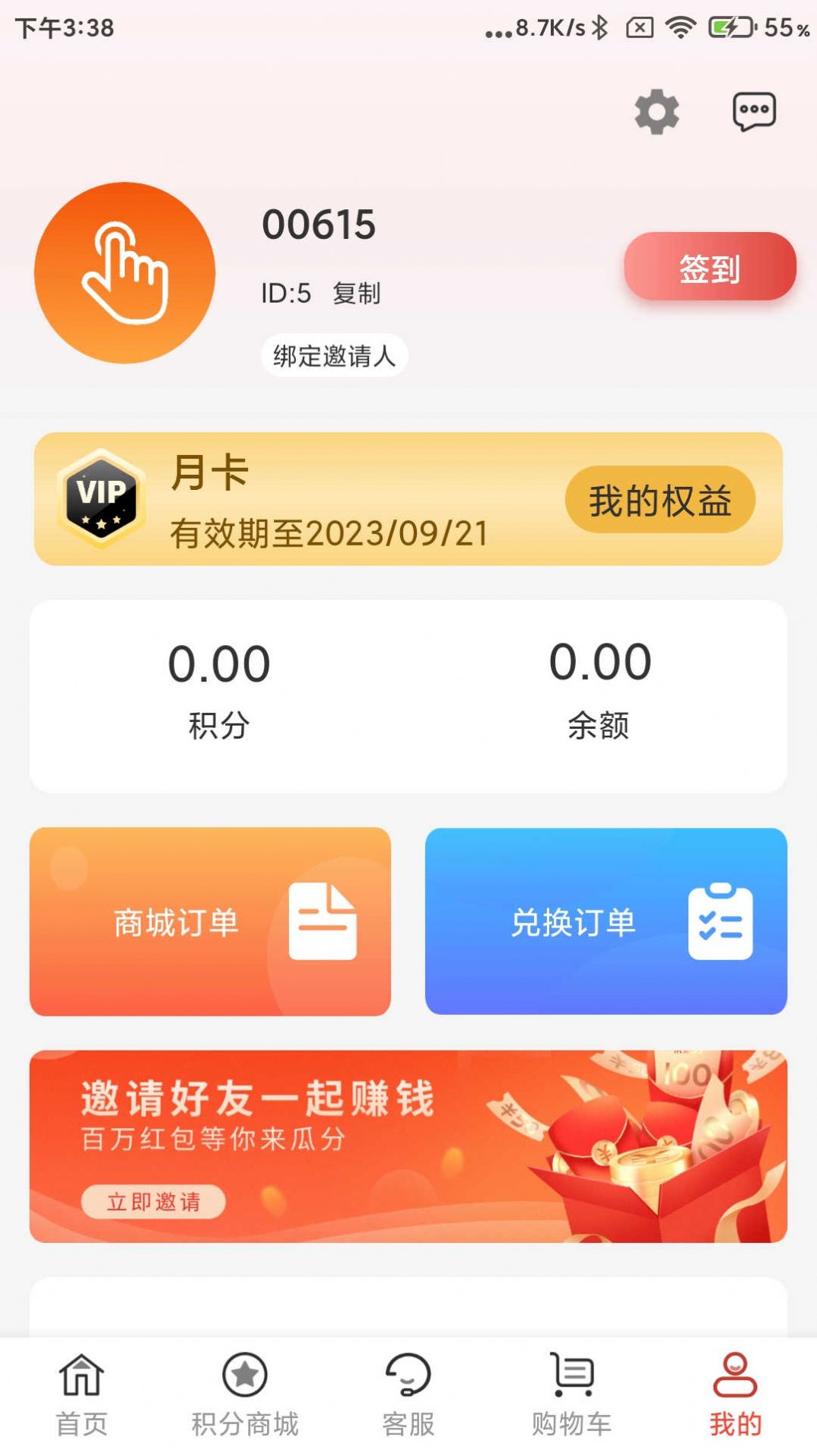Tap the 签到 sign-in button
Screen dimensions: 817x1456
point(709,268)
